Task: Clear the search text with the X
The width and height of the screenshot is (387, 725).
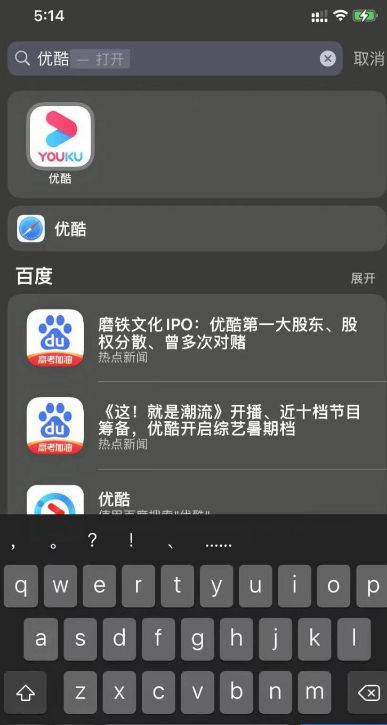Action: (x=328, y=59)
